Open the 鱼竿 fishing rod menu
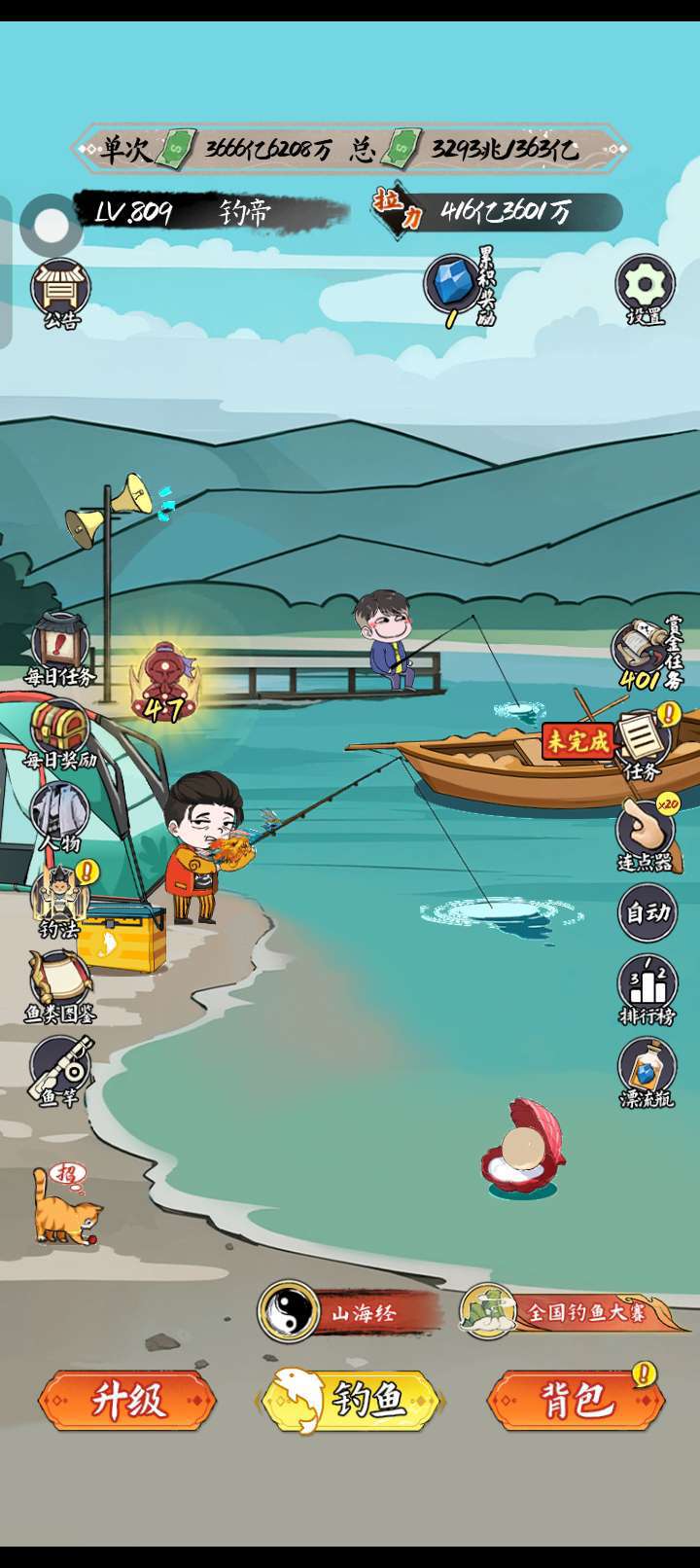 tap(60, 1070)
